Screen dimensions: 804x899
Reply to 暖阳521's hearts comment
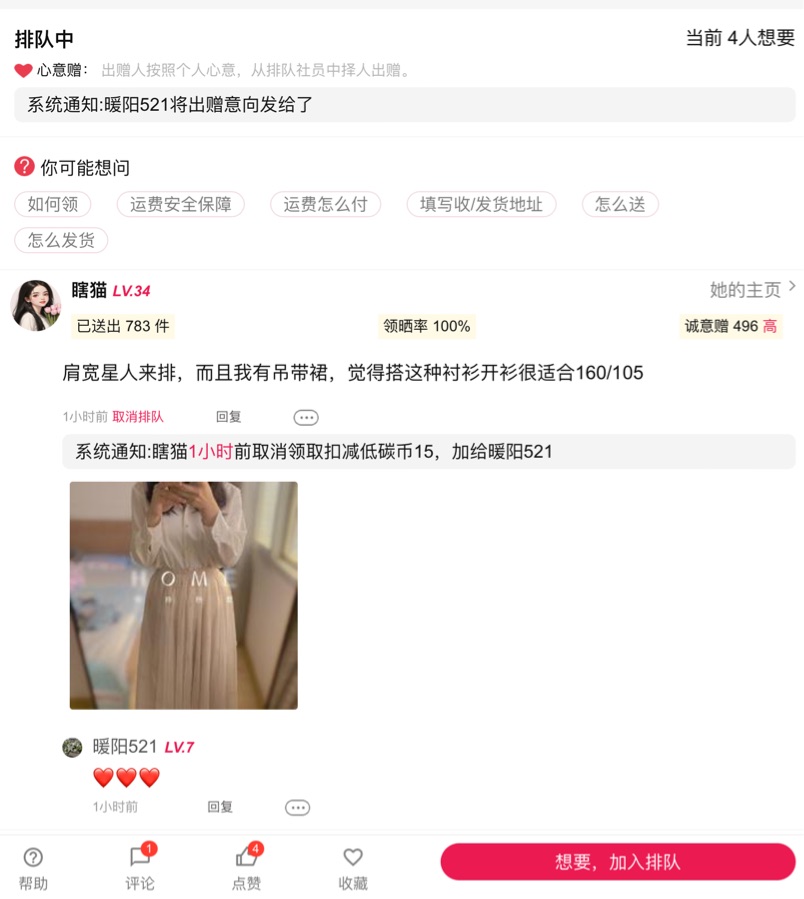tap(220, 807)
